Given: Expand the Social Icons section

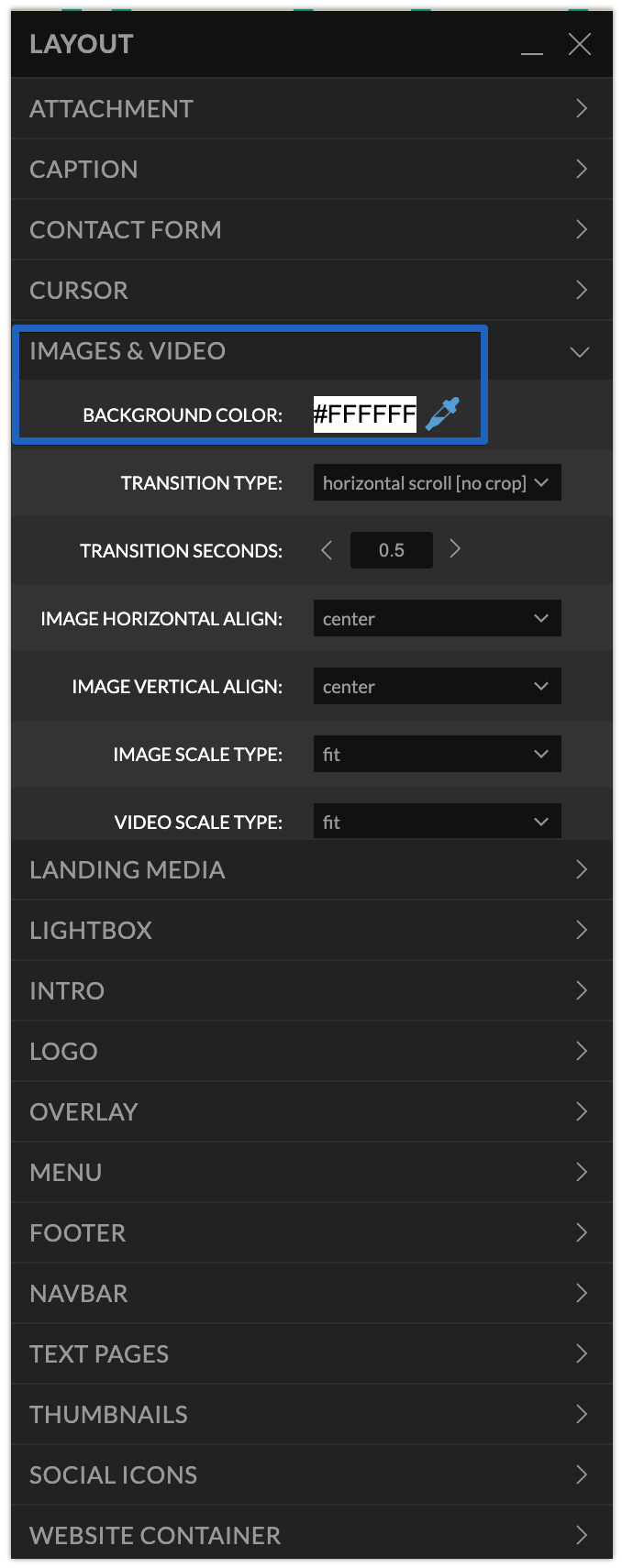Looking at the screenshot, I should tap(312, 1474).
